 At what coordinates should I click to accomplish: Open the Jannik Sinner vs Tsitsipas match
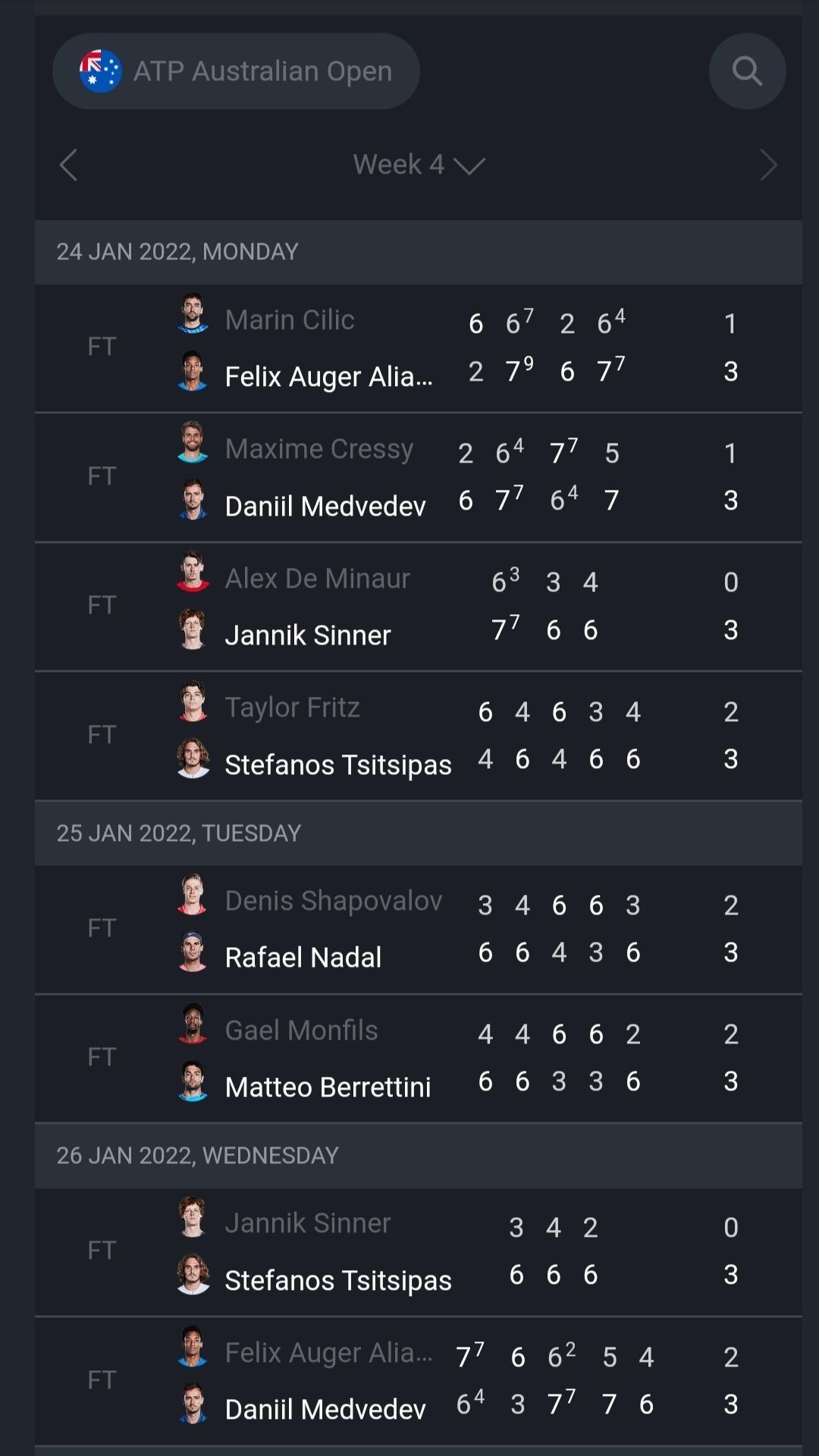point(419,1252)
